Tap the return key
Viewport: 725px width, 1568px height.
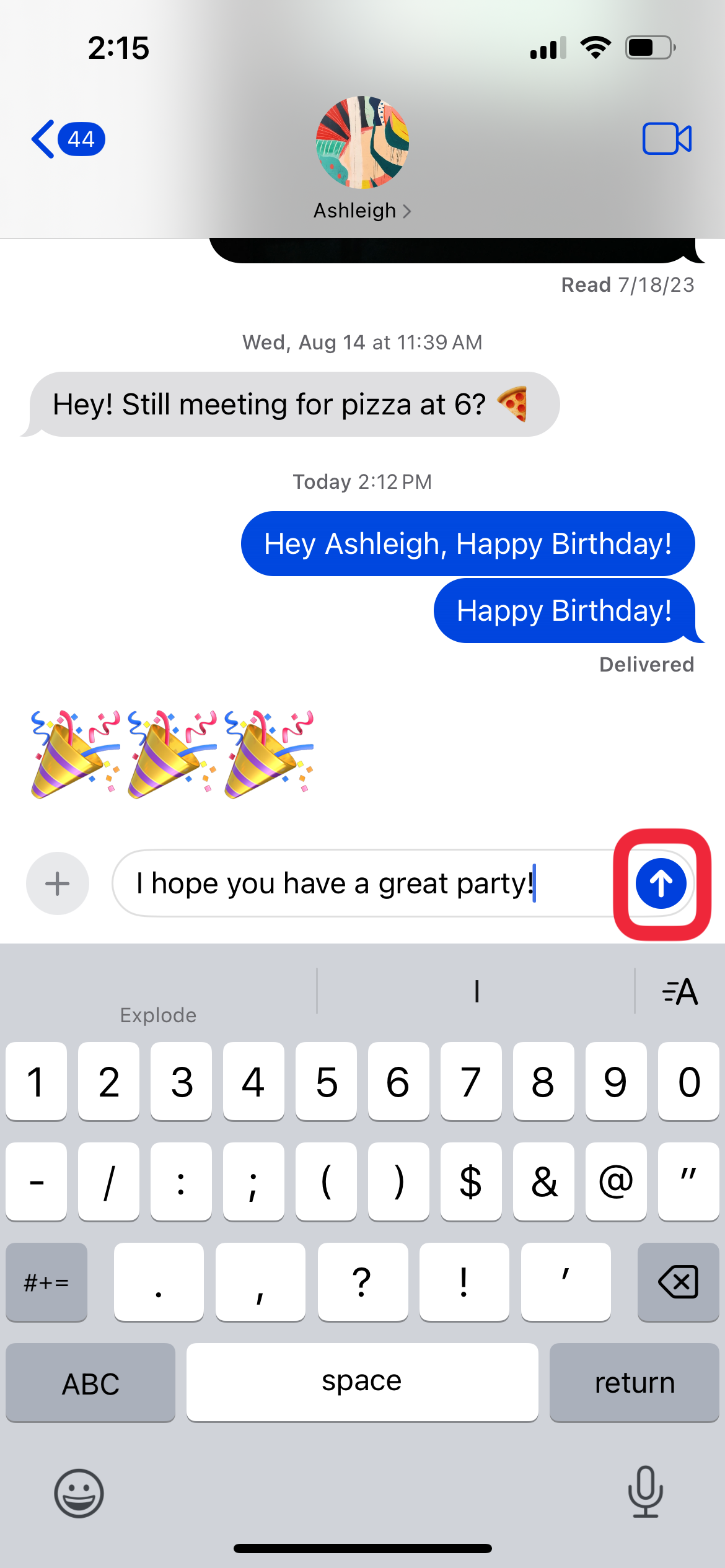pos(634,1382)
